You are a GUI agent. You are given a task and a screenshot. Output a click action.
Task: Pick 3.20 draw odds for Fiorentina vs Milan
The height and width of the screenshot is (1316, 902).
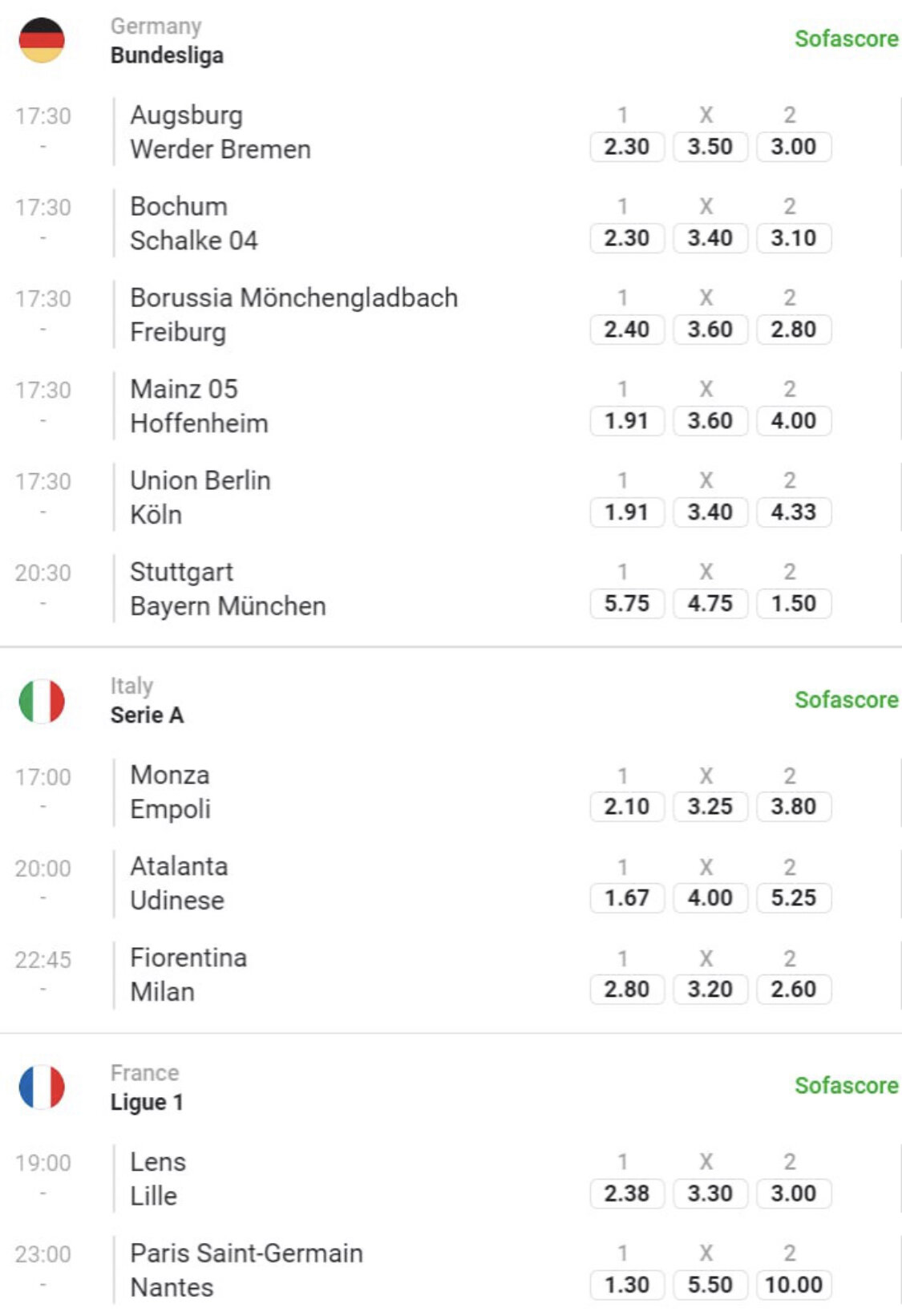click(x=710, y=990)
